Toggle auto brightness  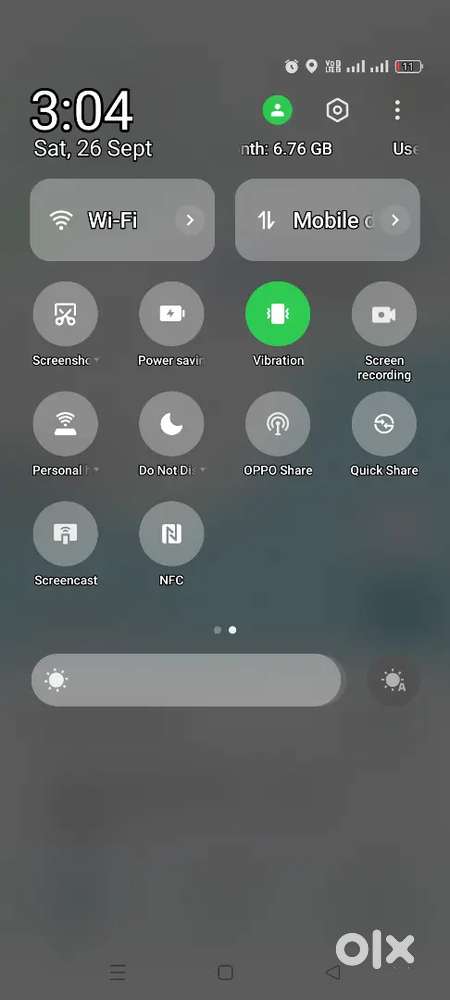[x=393, y=680]
